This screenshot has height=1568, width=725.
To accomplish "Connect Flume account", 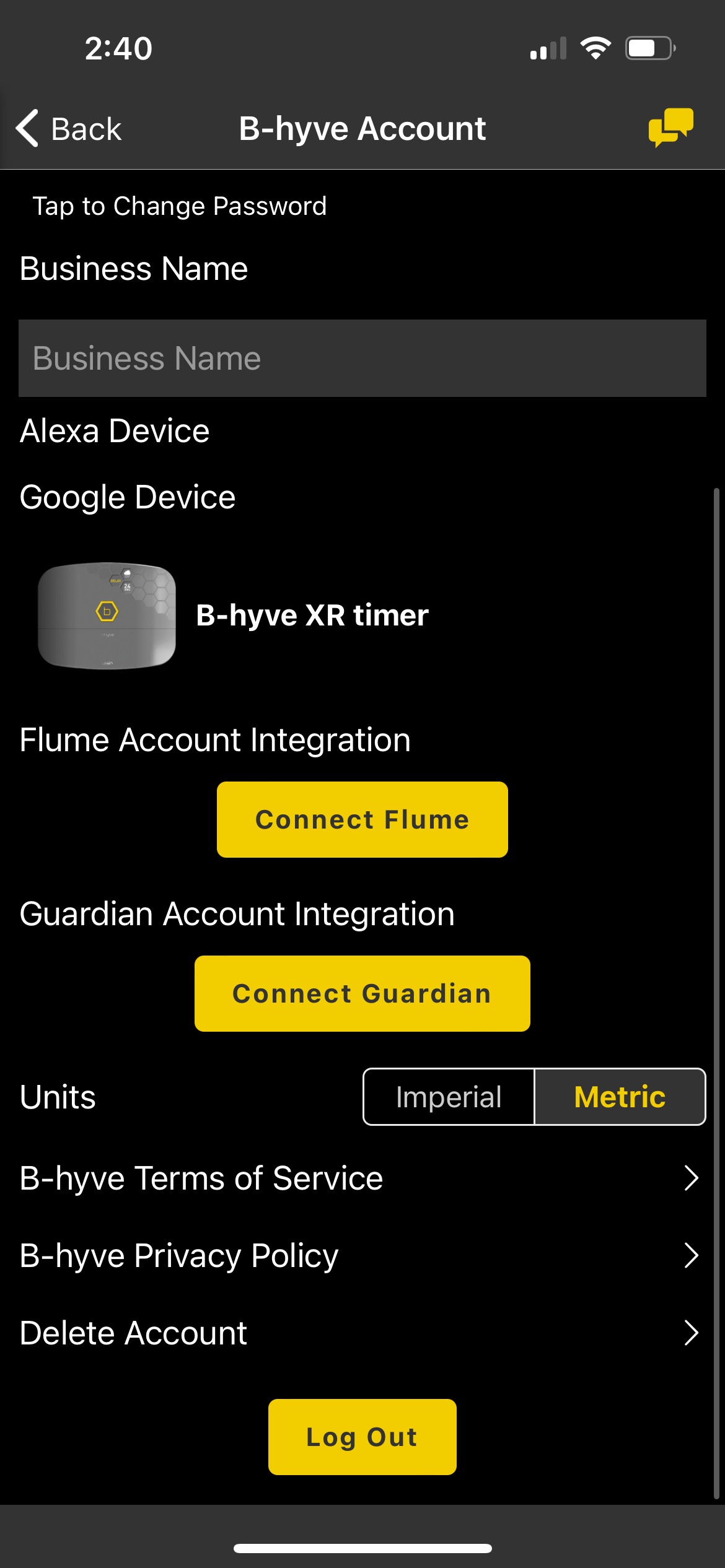I will coord(362,819).
